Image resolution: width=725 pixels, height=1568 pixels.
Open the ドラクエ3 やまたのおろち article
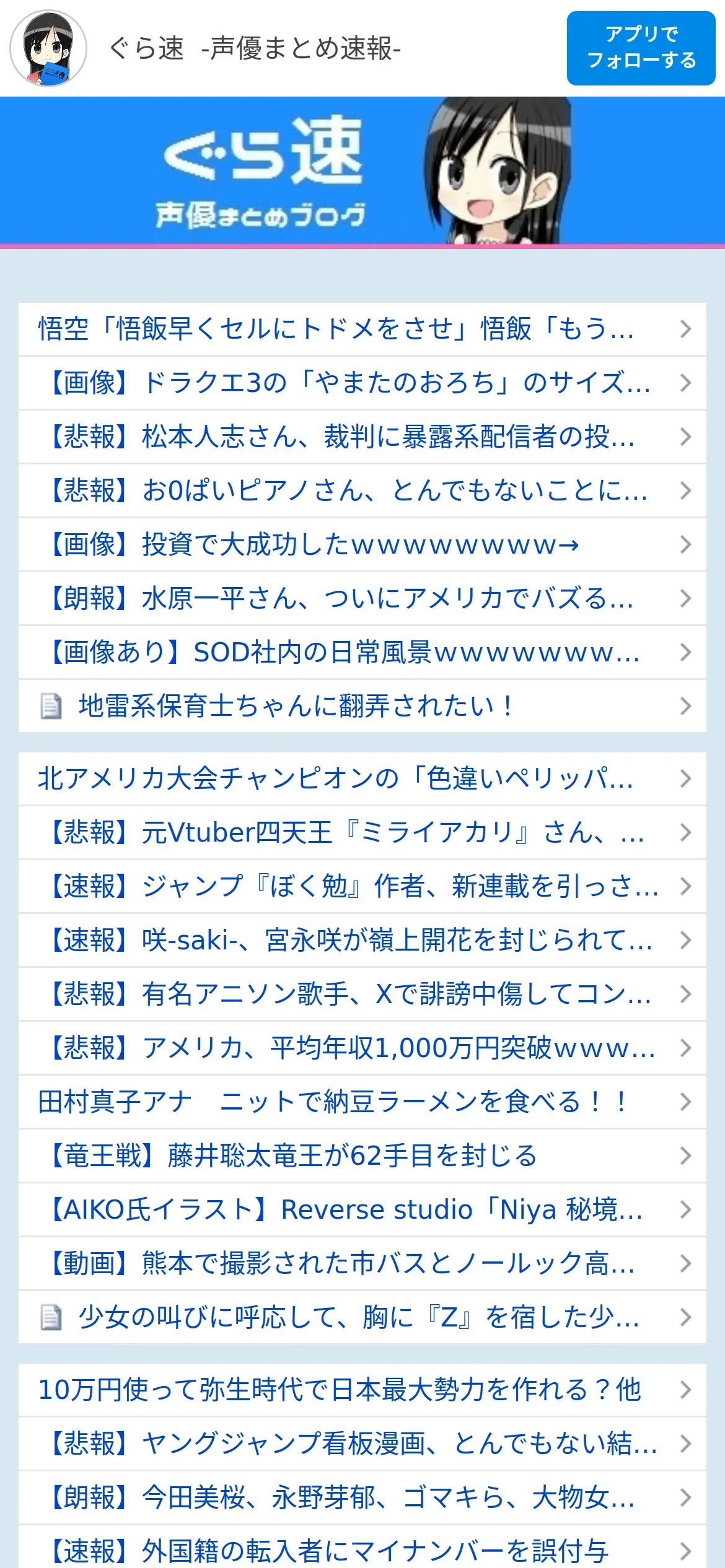(362, 383)
